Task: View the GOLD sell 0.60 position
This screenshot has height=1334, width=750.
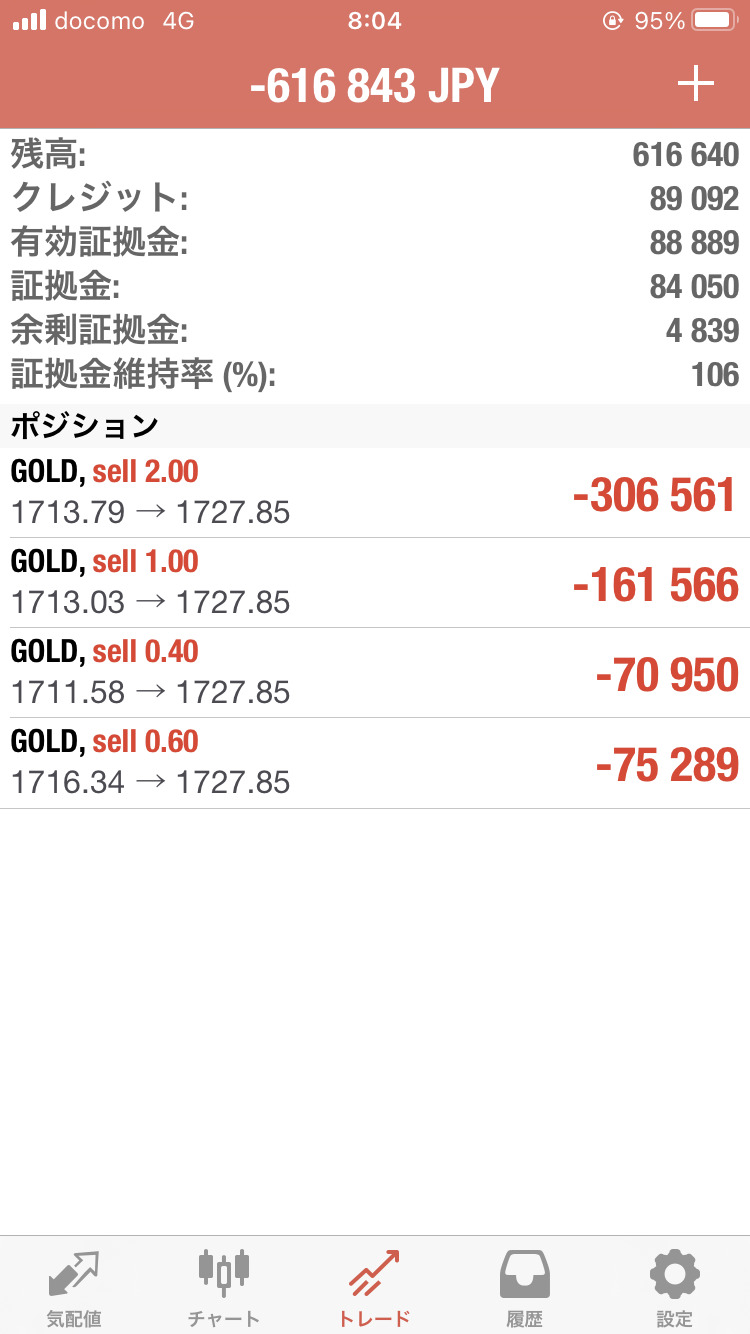Action: click(375, 763)
